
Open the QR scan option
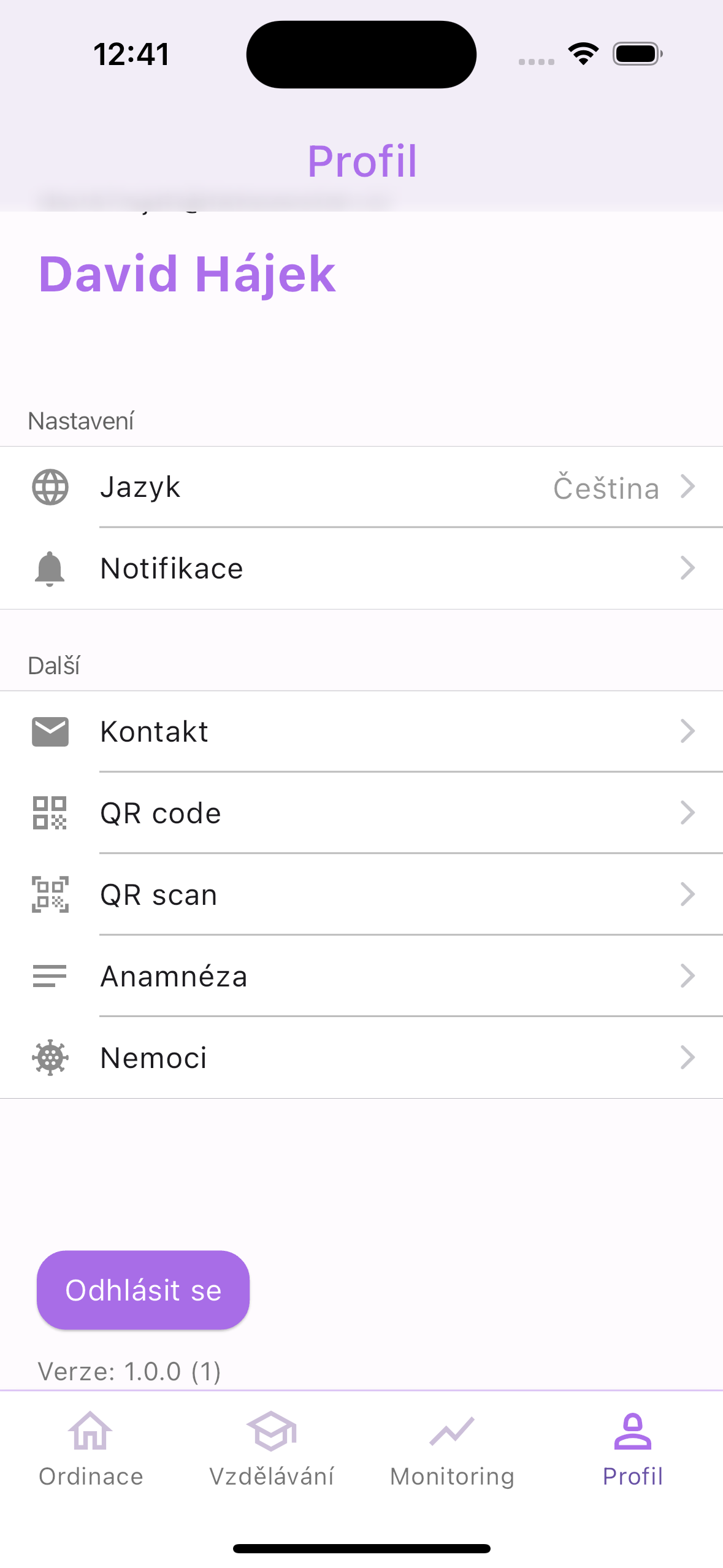(x=361, y=894)
